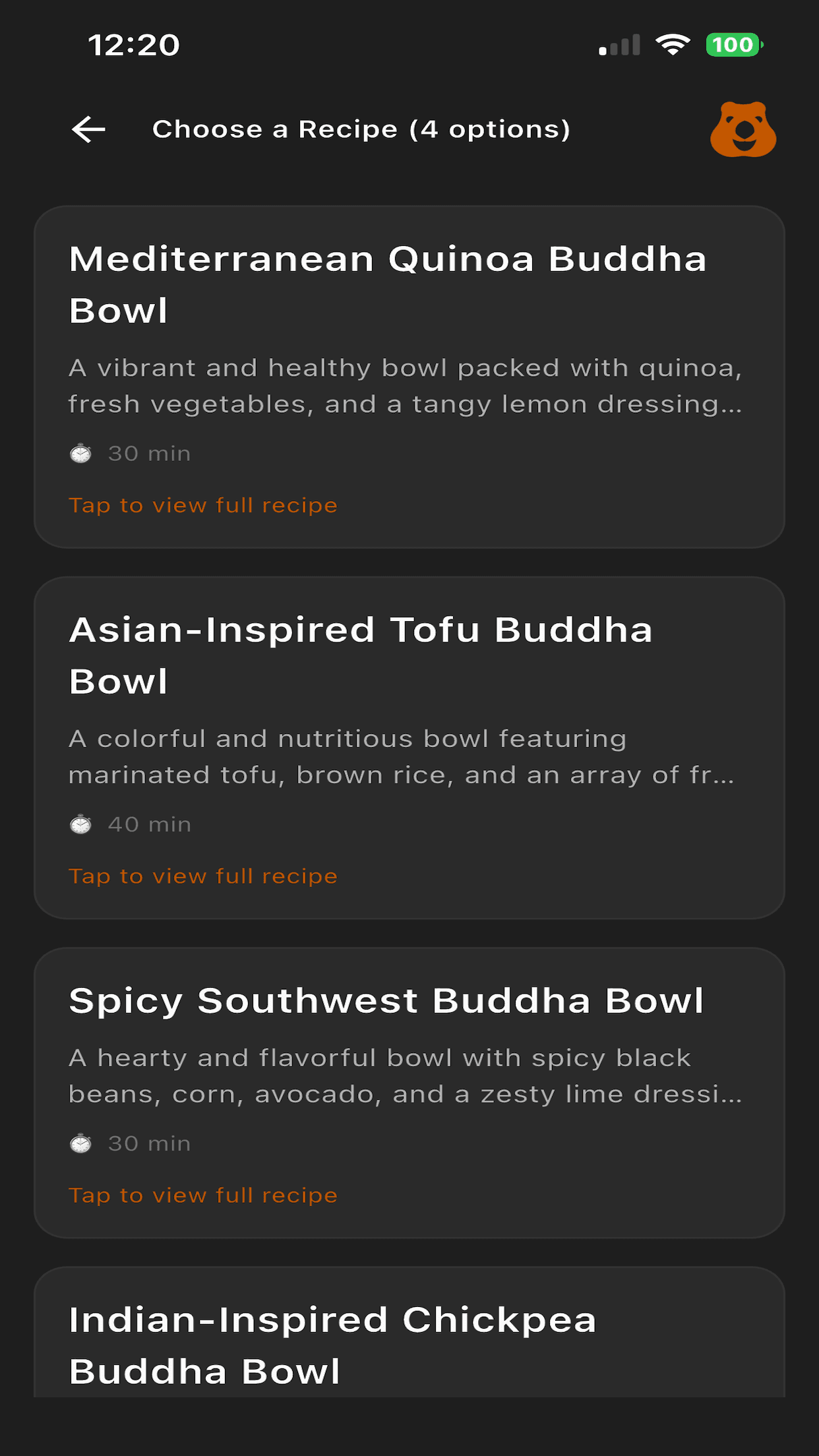The width and height of the screenshot is (819, 1456).
Task: Click the timer icon on Mediterranean Quinoa bowl
Action: pos(80,453)
